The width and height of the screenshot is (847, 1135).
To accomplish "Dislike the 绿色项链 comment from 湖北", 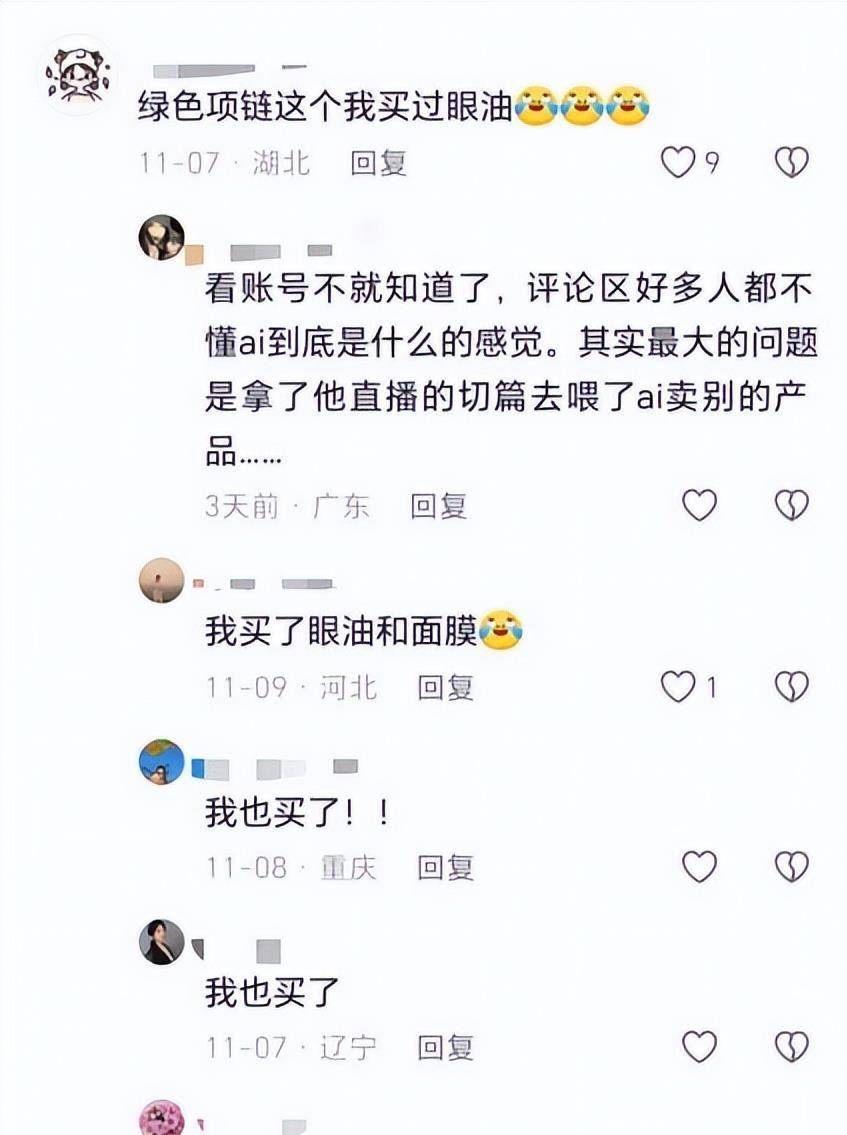I will (791, 162).
